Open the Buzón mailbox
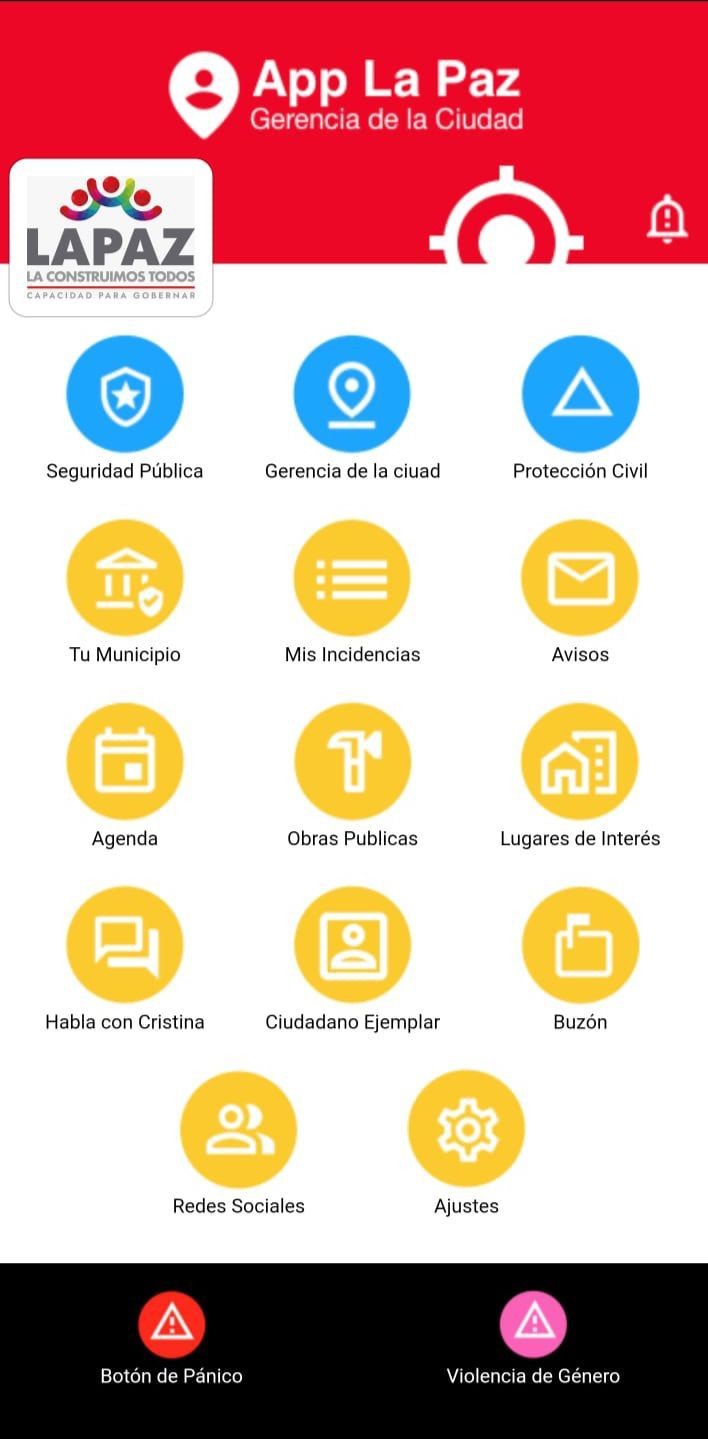The image size is (708, 1439). [x=580, y=946]
